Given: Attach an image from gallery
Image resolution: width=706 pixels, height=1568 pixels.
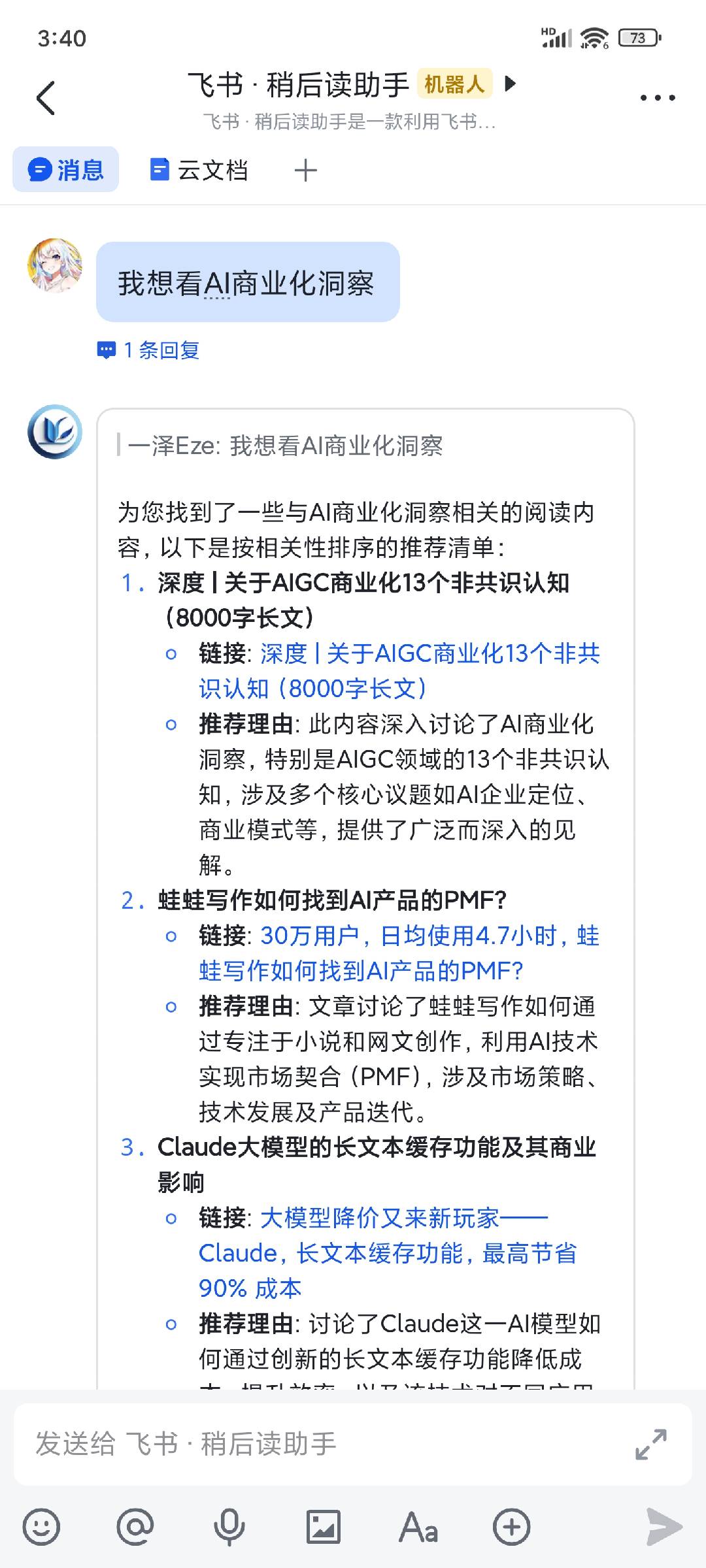Looking at the screenshot, I should pyautogui.click(x=324, y=1527).
